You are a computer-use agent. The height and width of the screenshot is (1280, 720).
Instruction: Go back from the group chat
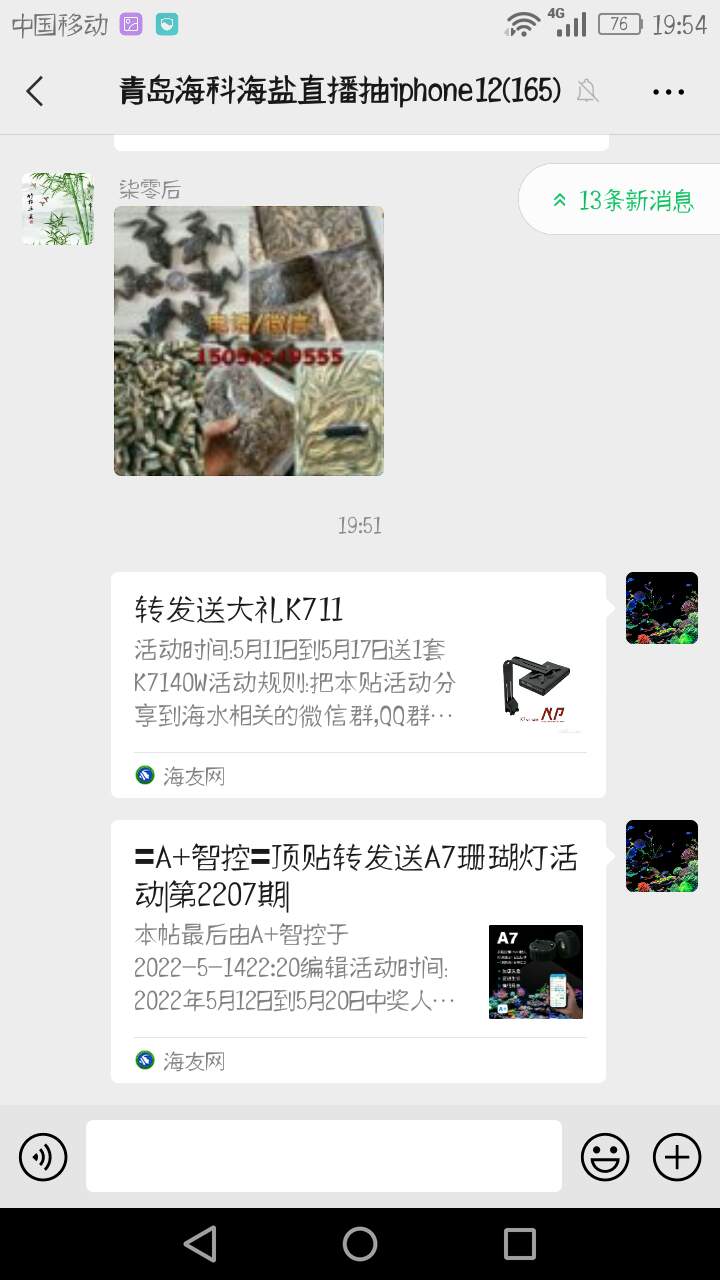35,92
